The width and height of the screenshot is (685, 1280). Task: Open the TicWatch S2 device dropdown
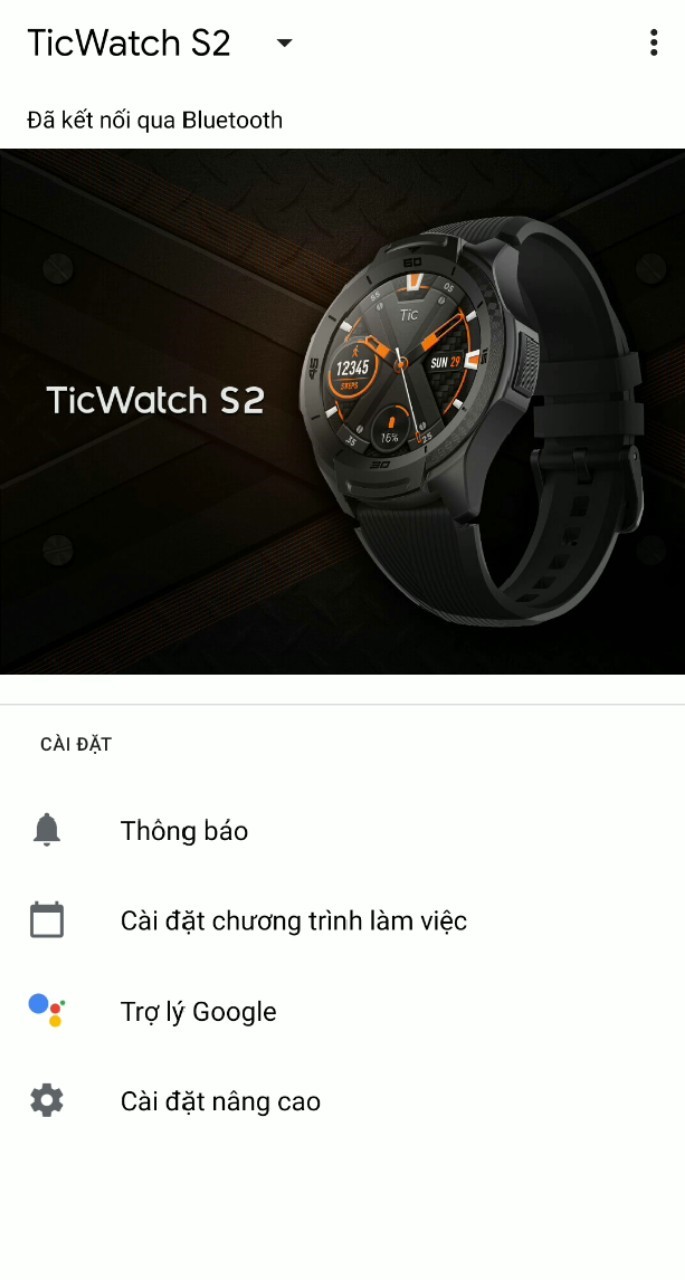pyautogui.click(x=284, y=43)
